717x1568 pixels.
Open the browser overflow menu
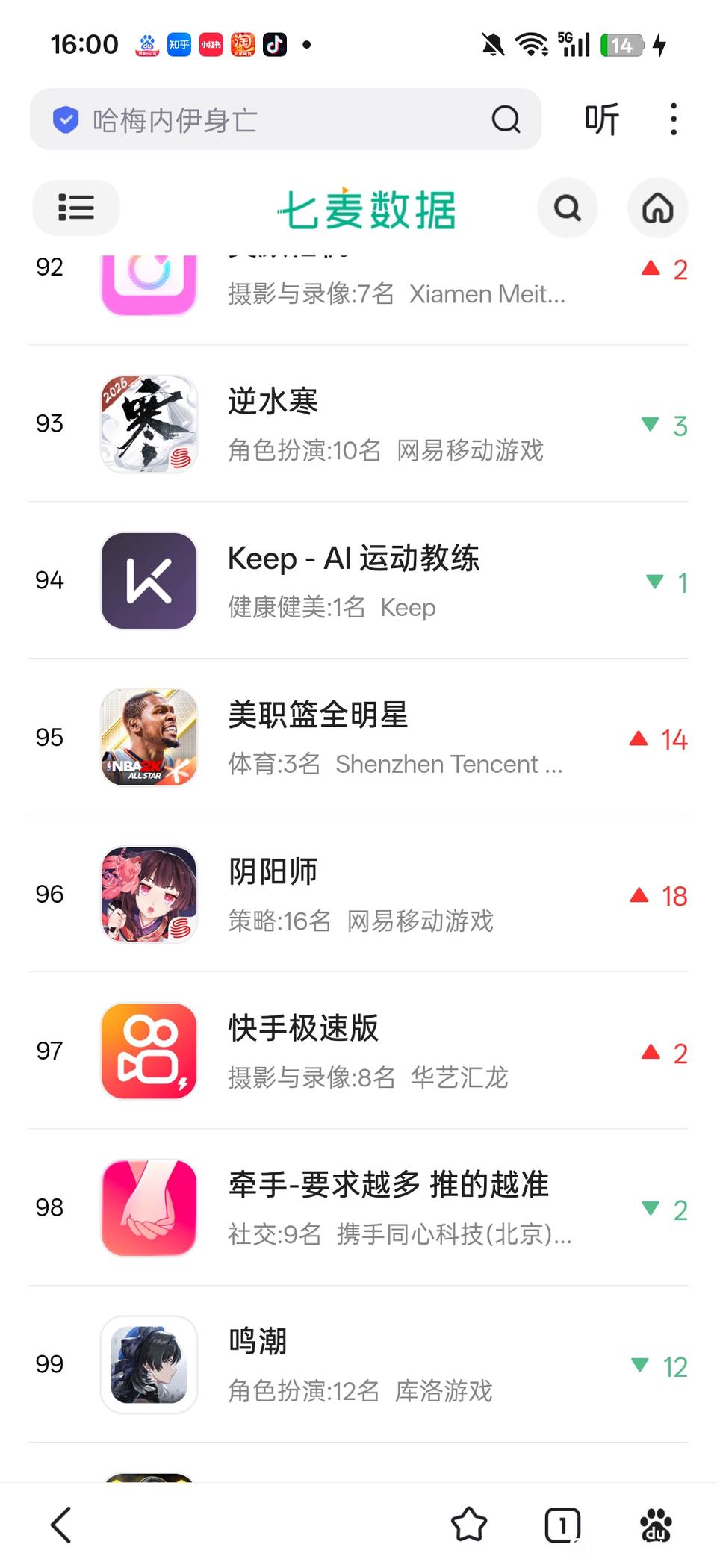pyautogui.click(x=673, y=119)
